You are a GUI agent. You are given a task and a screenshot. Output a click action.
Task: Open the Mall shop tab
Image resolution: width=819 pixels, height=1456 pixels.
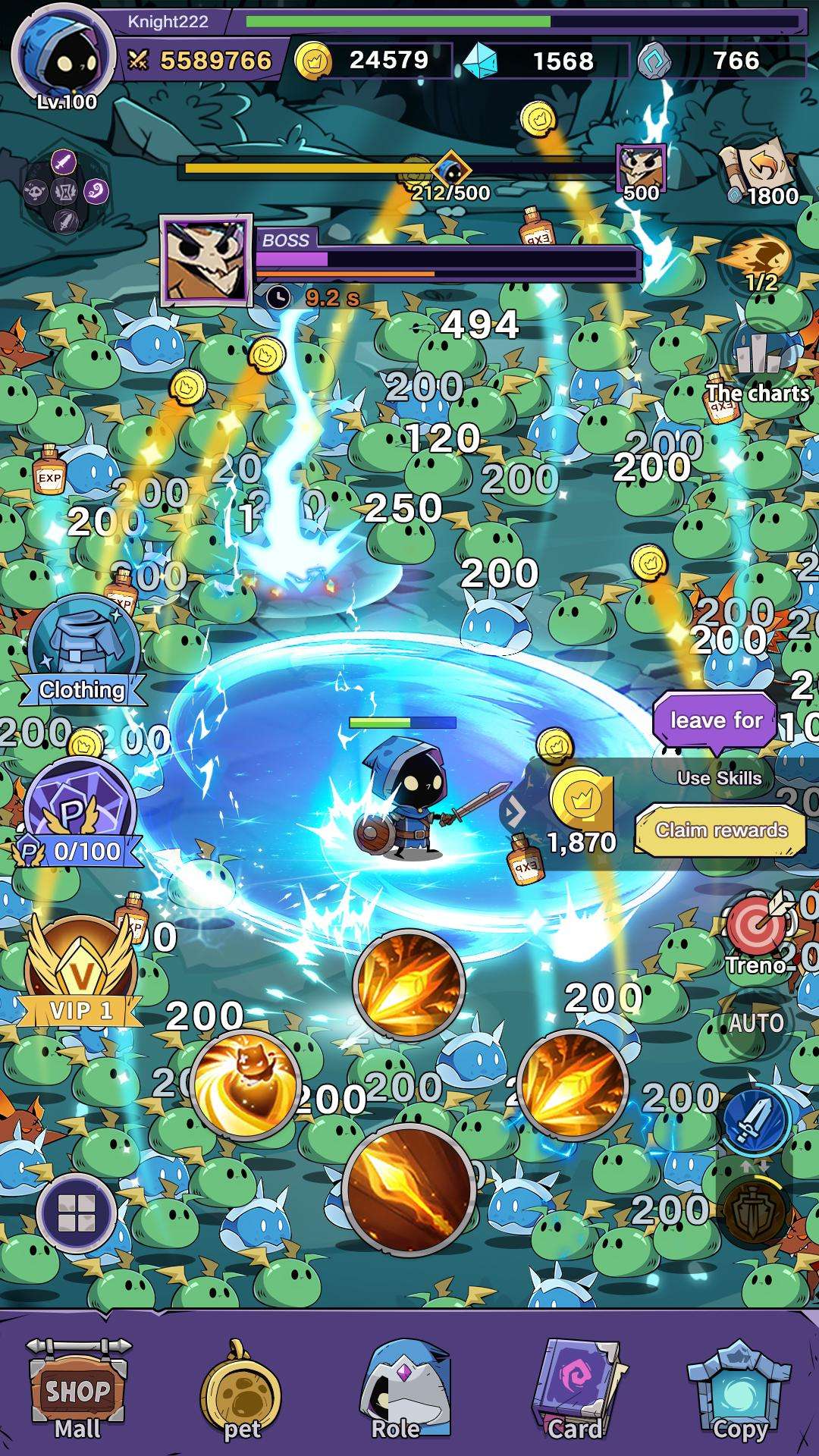click(x=77, y=1390)
